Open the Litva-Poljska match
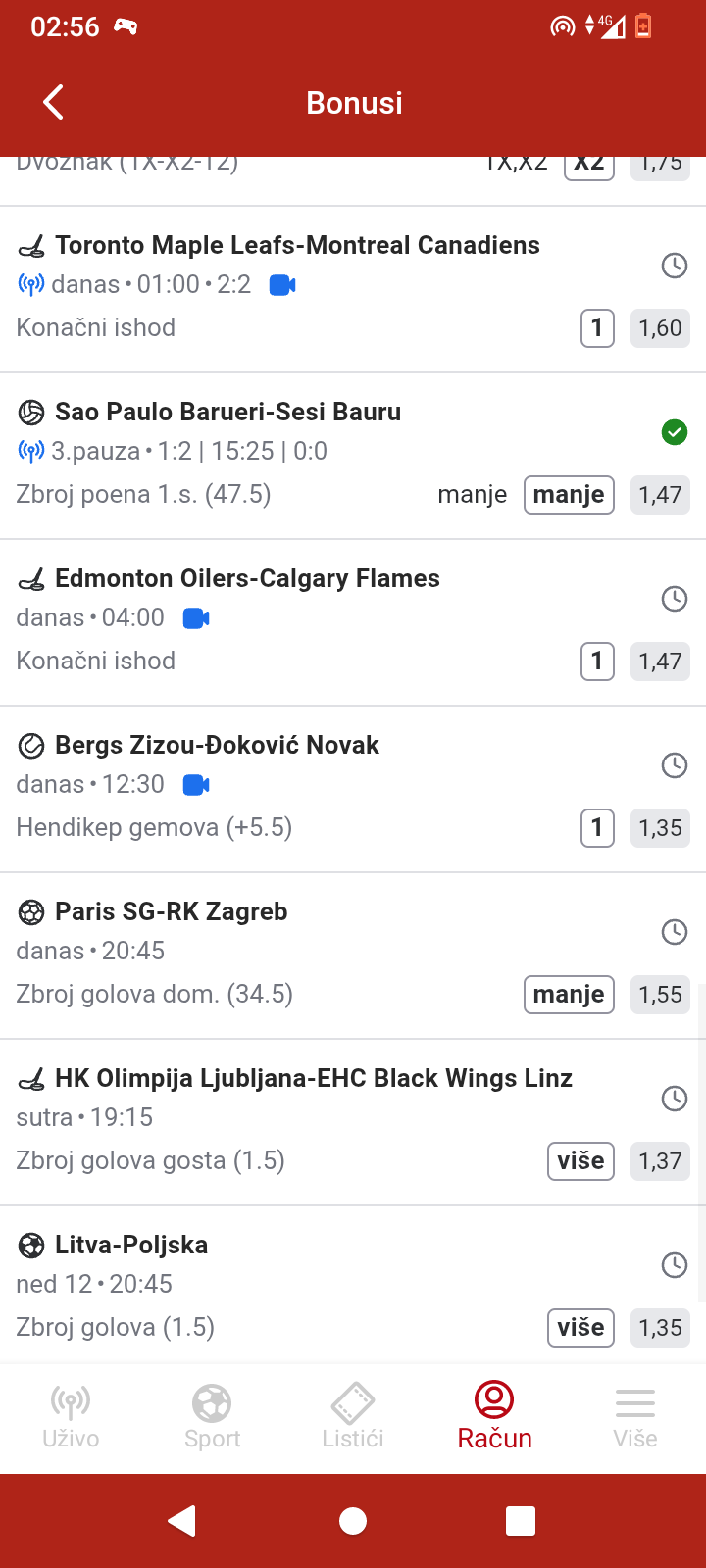This screenshot has height=1568, width=706. (131, 1245)
